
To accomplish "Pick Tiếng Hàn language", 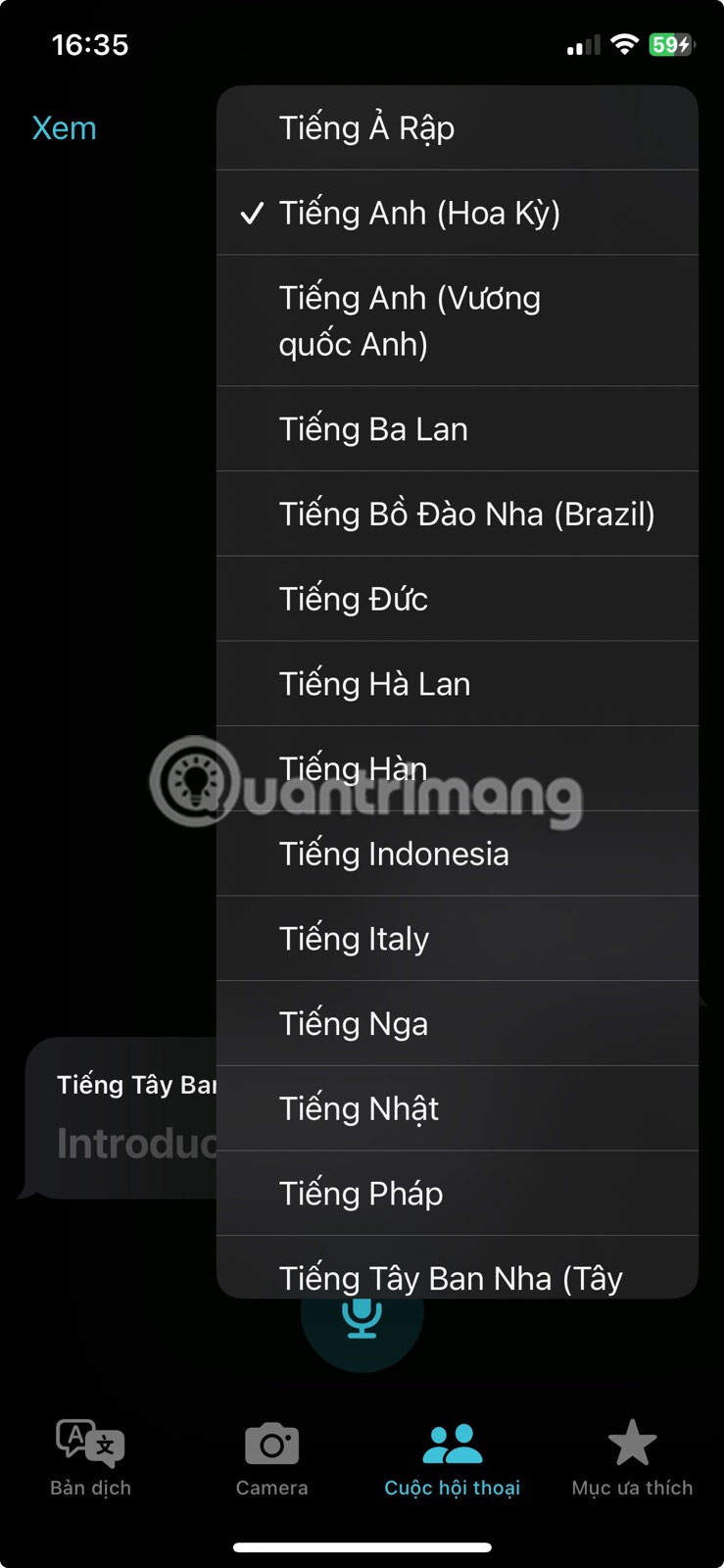I will pos(457,768).
